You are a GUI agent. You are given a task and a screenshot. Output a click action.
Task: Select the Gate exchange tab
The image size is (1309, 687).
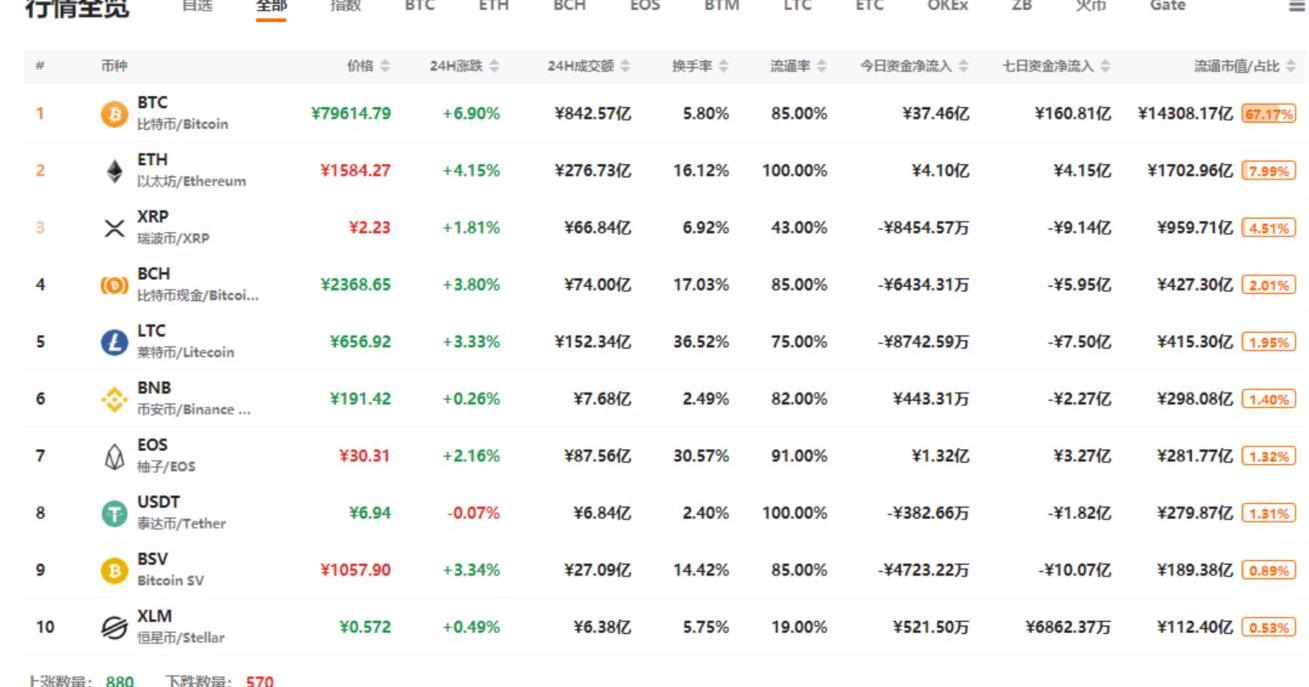click(x=1167, y=6)
